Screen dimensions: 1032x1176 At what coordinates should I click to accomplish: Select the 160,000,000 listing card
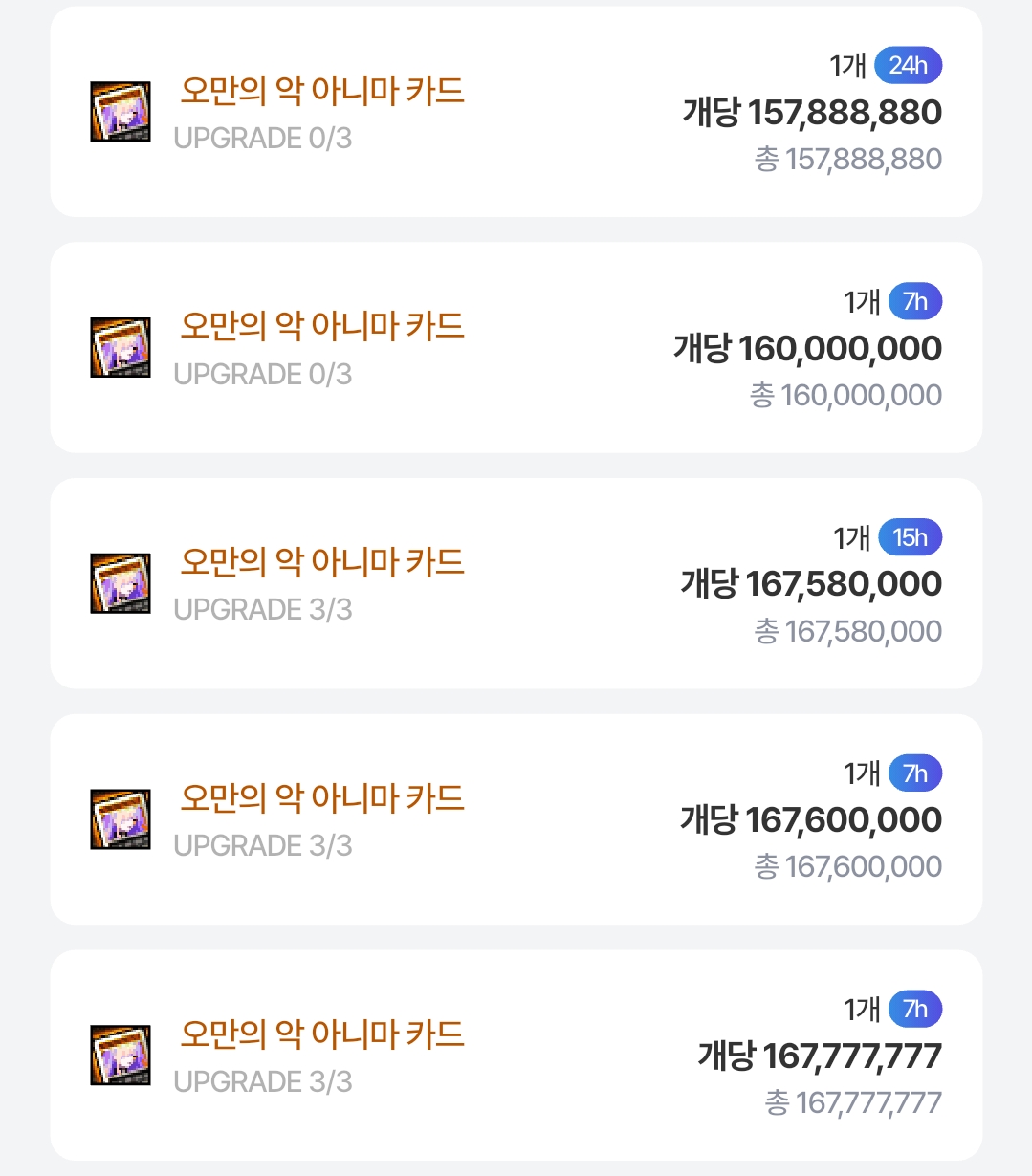tap(516, 348)
